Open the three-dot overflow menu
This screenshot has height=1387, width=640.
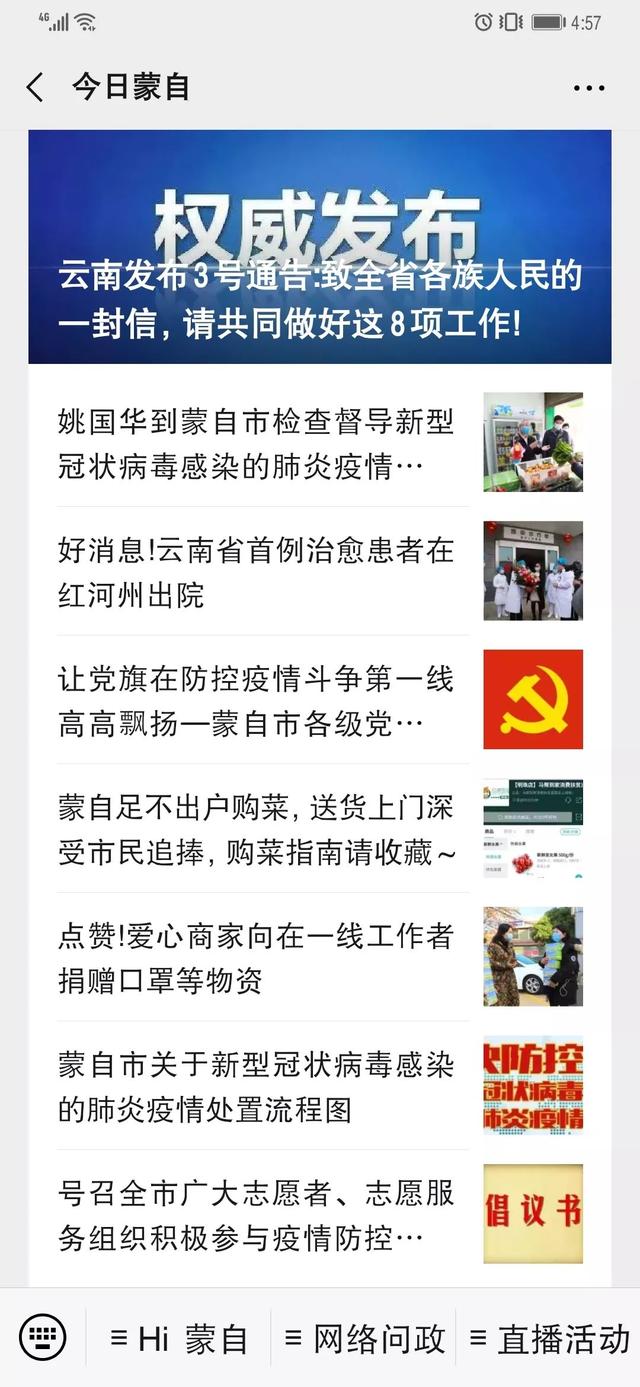[589, 88]
